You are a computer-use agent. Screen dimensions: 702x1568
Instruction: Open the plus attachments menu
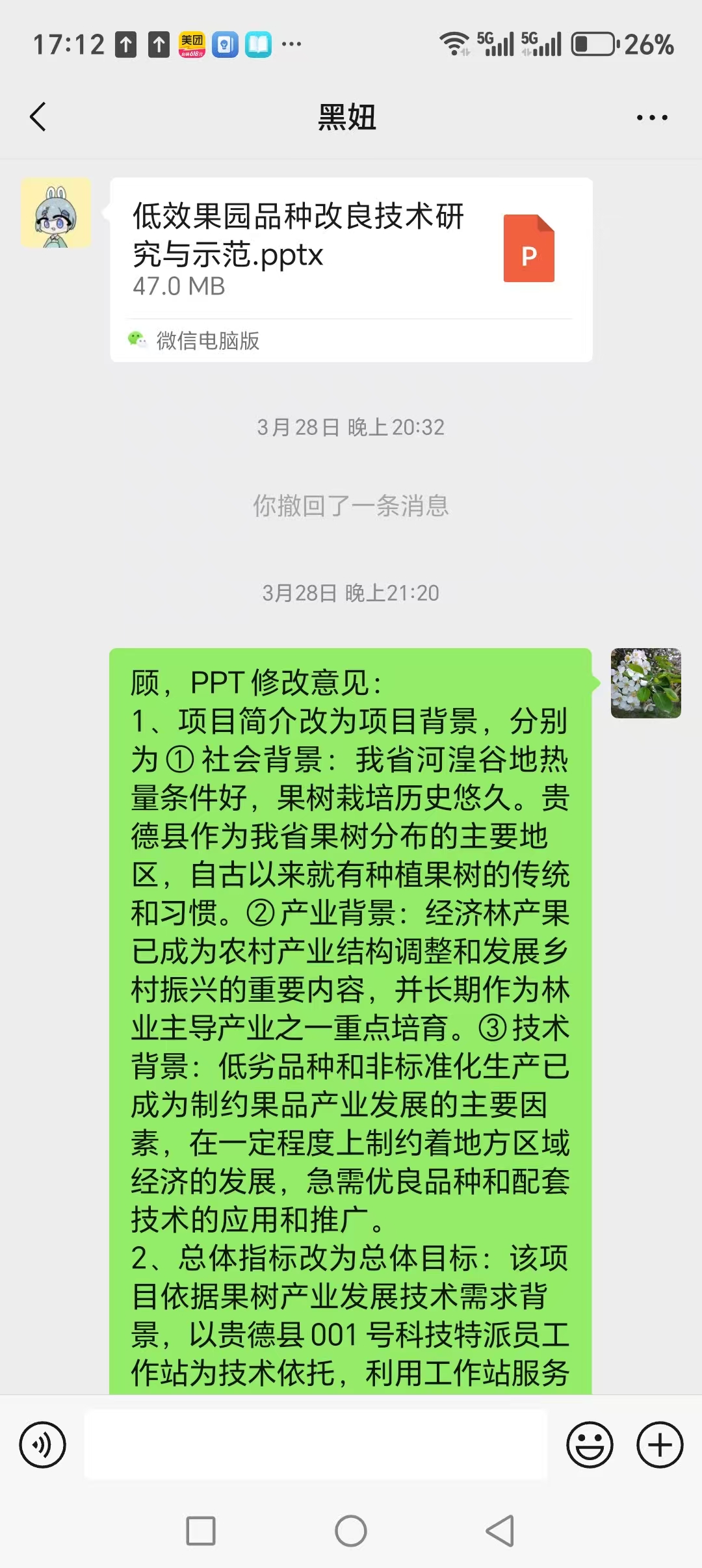click(x=660, y=1444)
